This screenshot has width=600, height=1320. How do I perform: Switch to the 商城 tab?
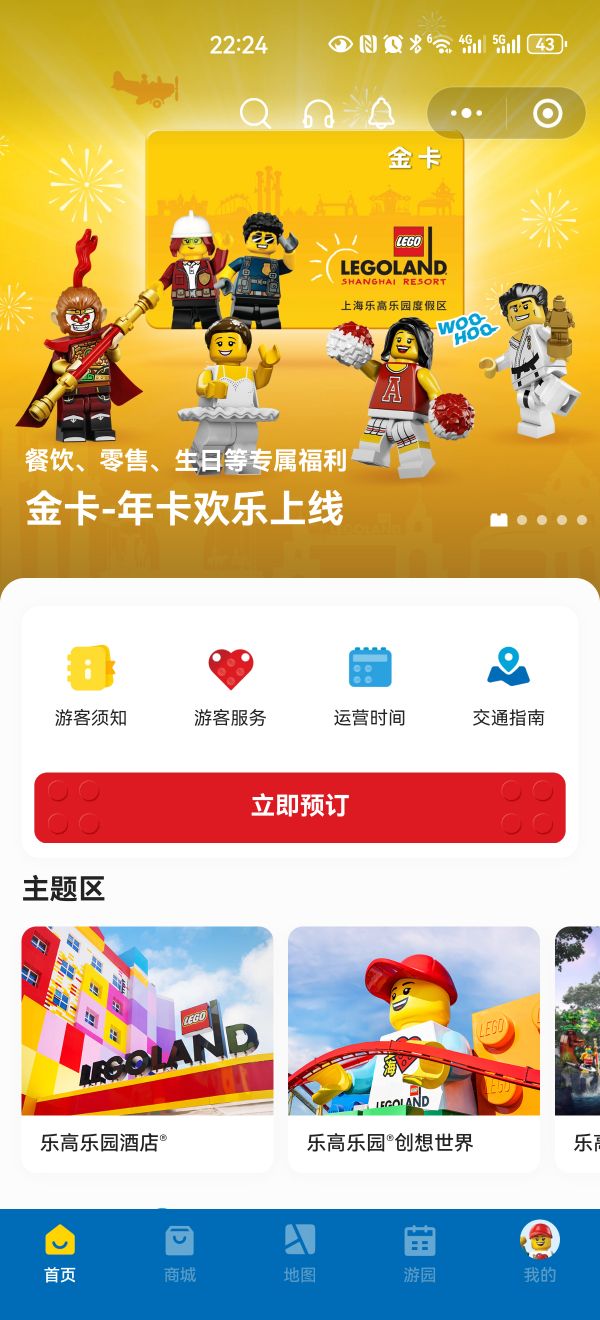[x=180, y=1255]
